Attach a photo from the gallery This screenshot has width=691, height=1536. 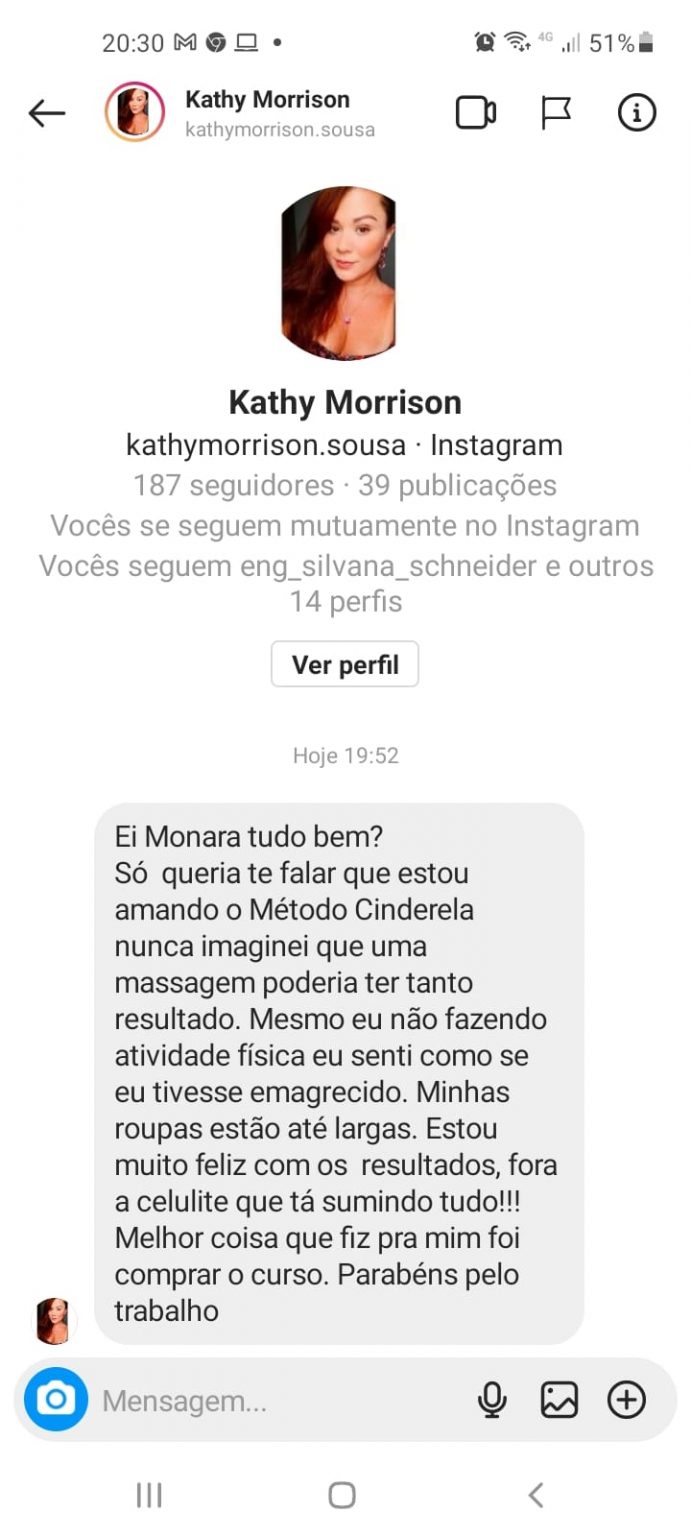click(x=559, y=1400)
